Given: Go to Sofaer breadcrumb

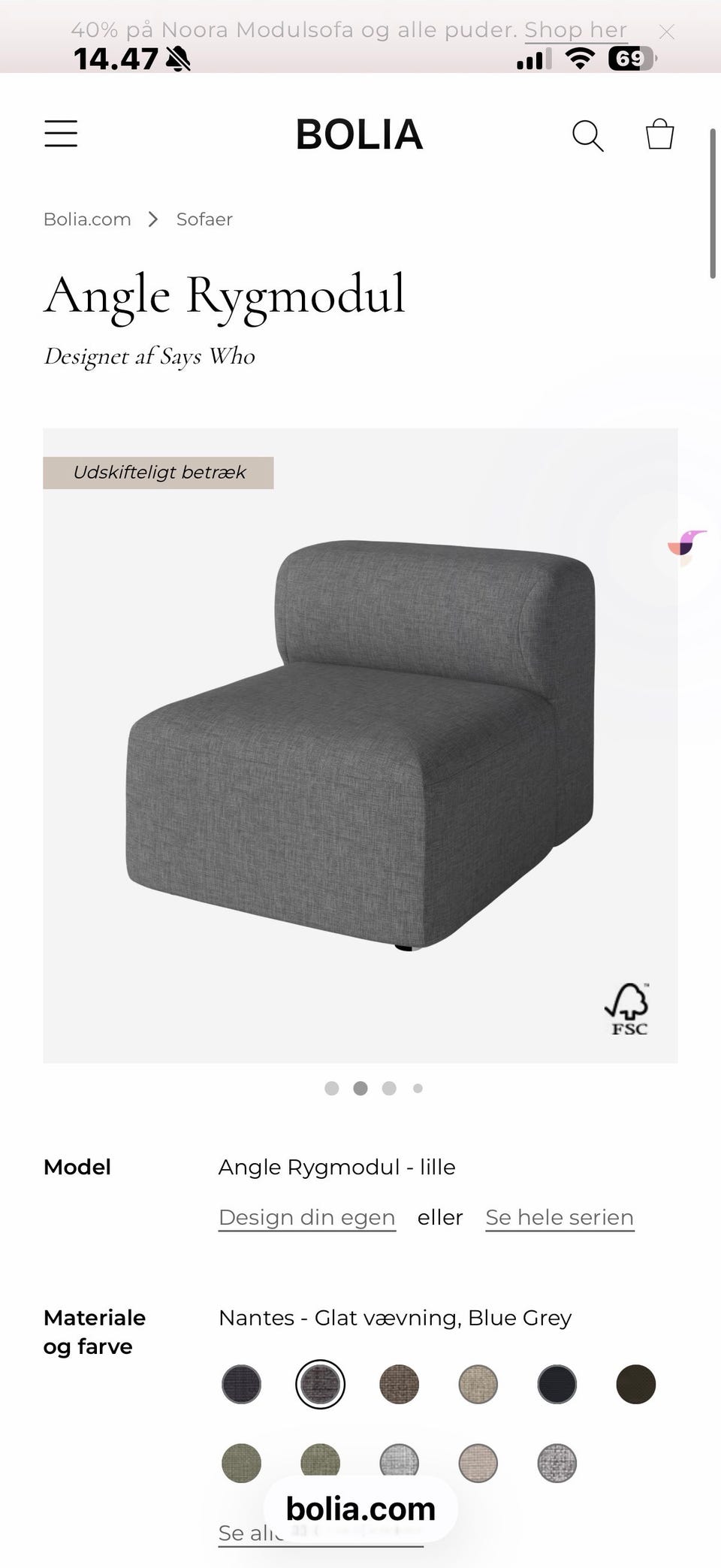Looking at the screenshot, I should click(x=204, y=219).
